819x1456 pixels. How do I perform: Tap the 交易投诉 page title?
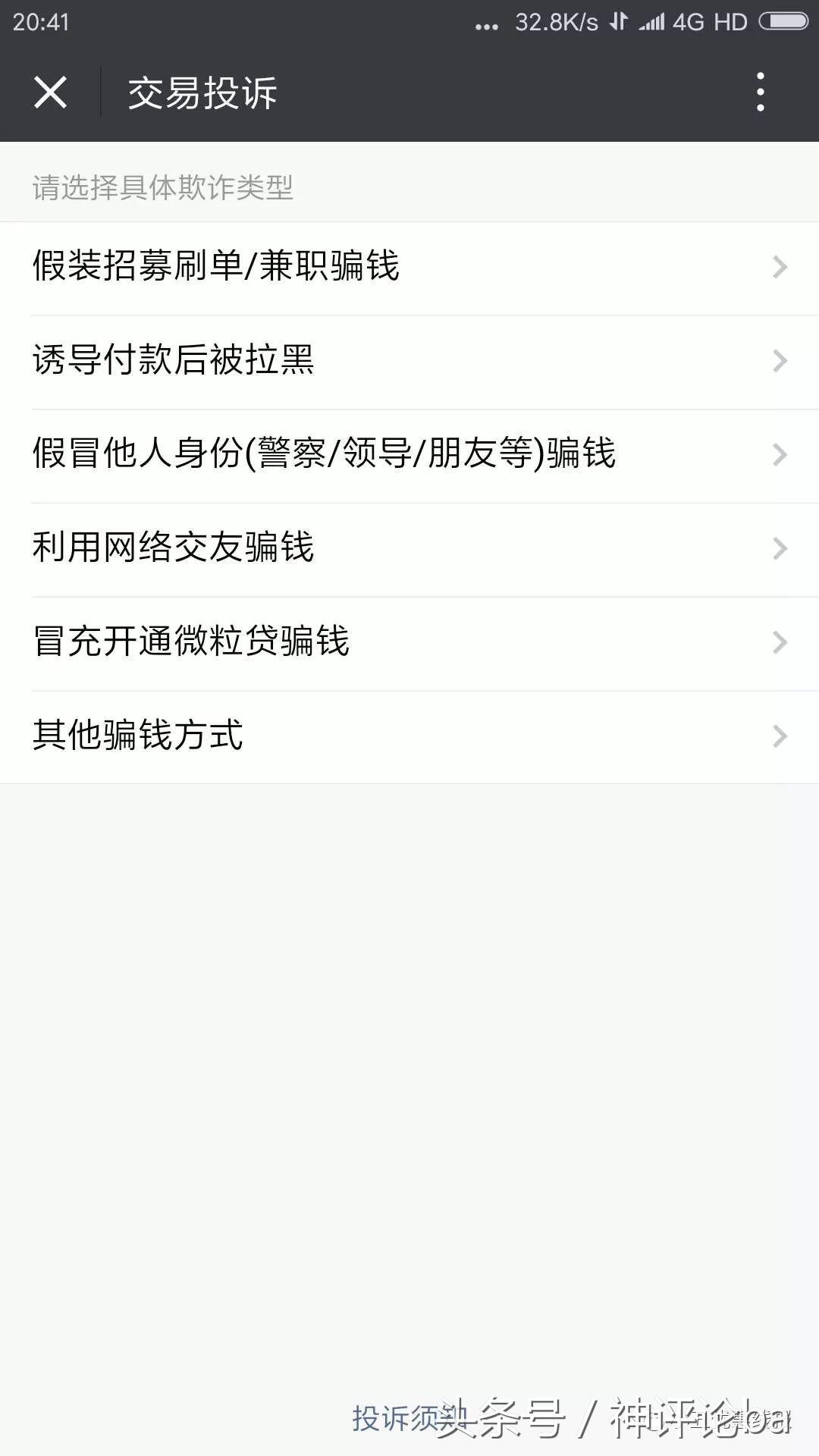202,93
